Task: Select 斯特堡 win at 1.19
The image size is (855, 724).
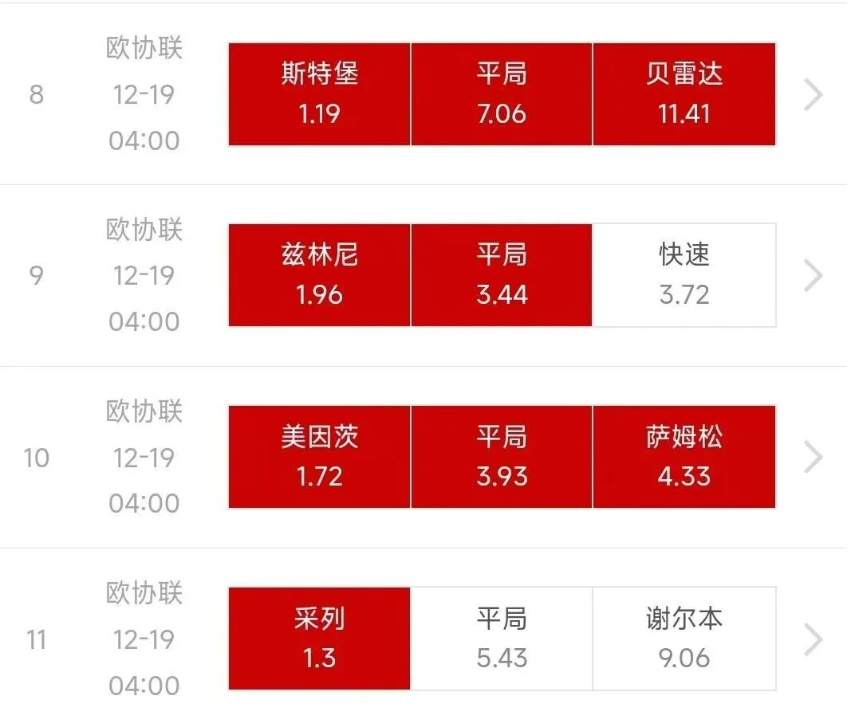Action: coord(319,94)
